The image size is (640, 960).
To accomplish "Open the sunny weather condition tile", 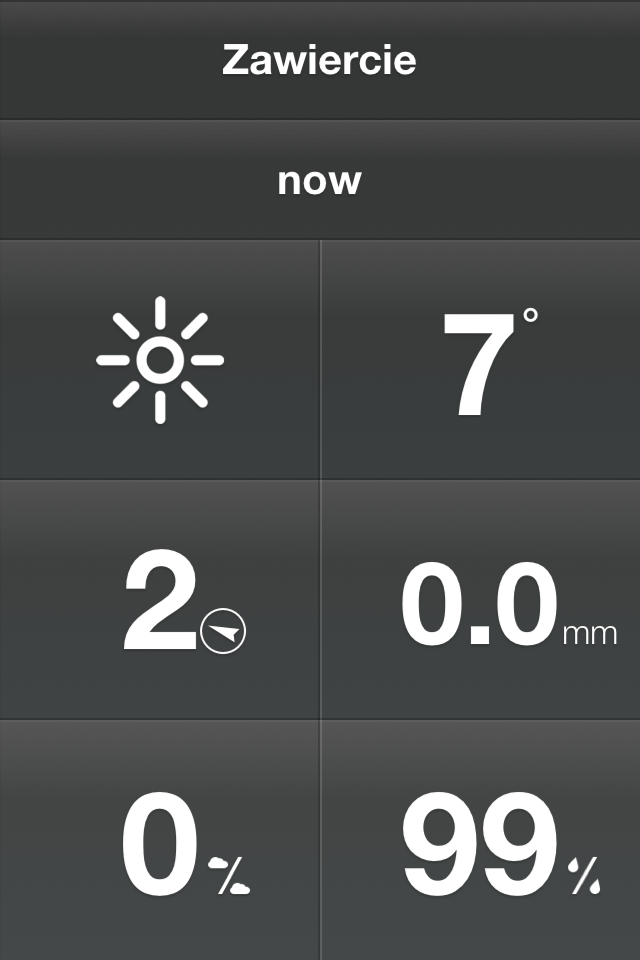I will point(160,360).
